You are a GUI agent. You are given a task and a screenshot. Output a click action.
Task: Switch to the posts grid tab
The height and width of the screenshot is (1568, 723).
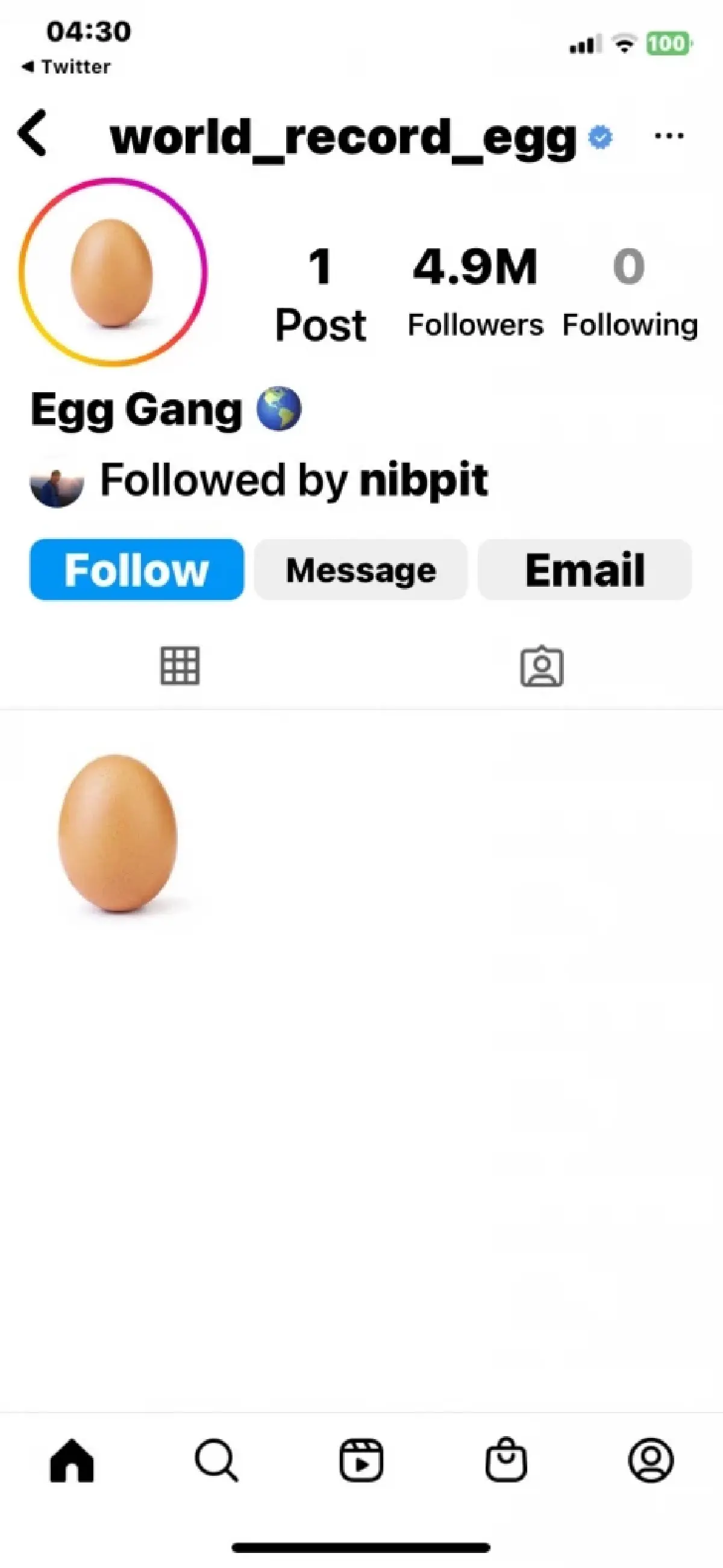coord(180,666)
